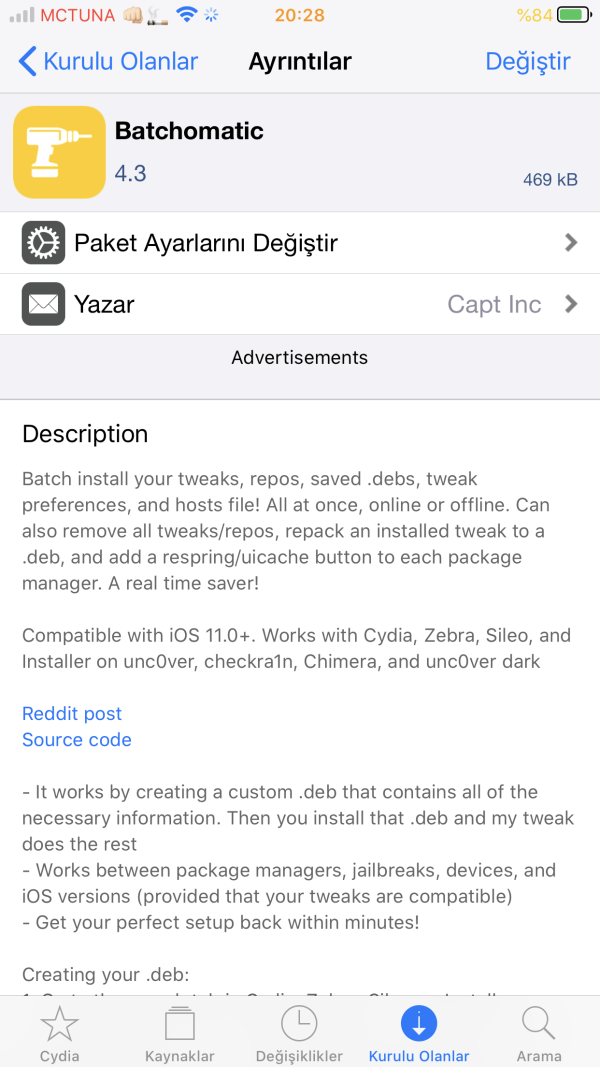Image resolution: width=600 pixels, height=1067 pixels.
Task: Switch to the Değişiklikler tab
Action: [299, 1033]
